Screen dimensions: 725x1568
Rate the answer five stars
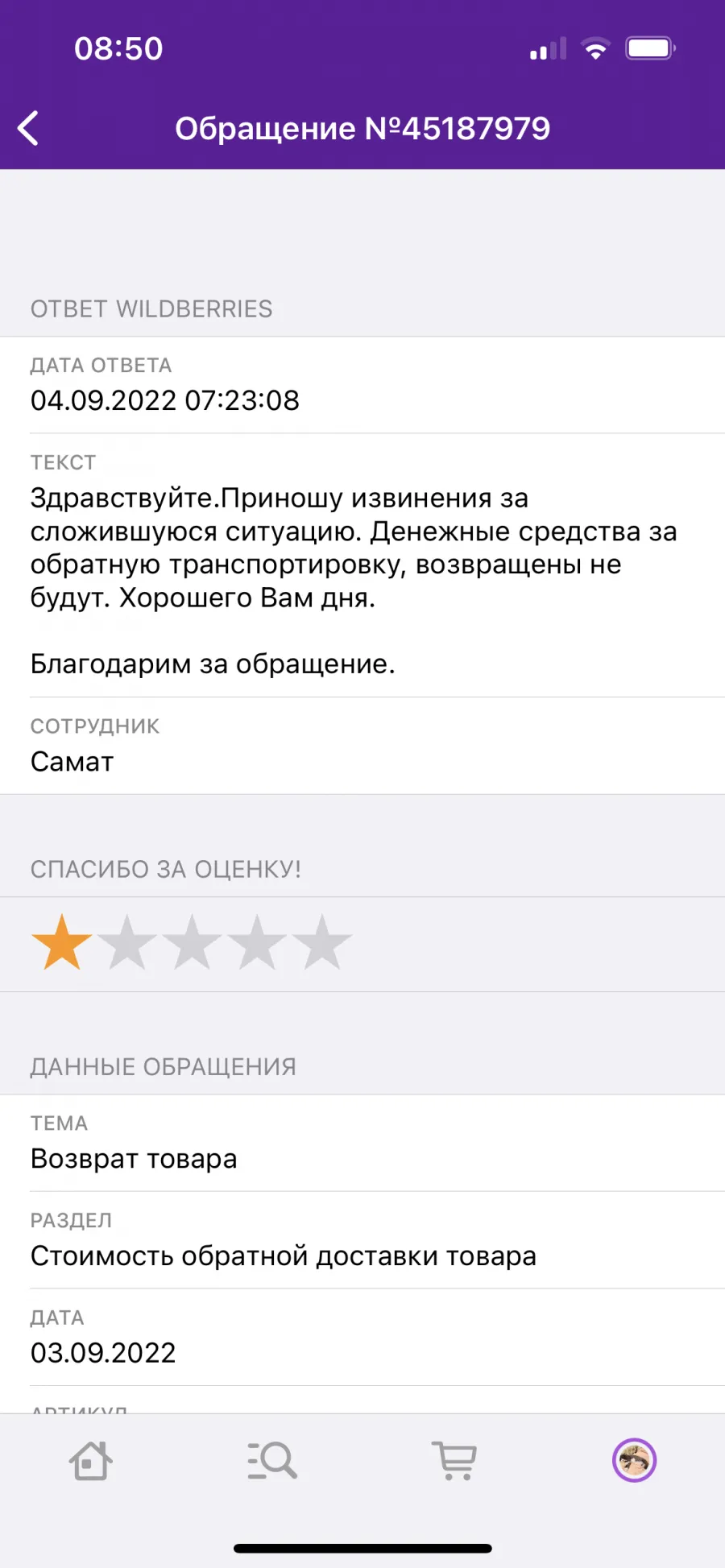[x=322, y=942]
